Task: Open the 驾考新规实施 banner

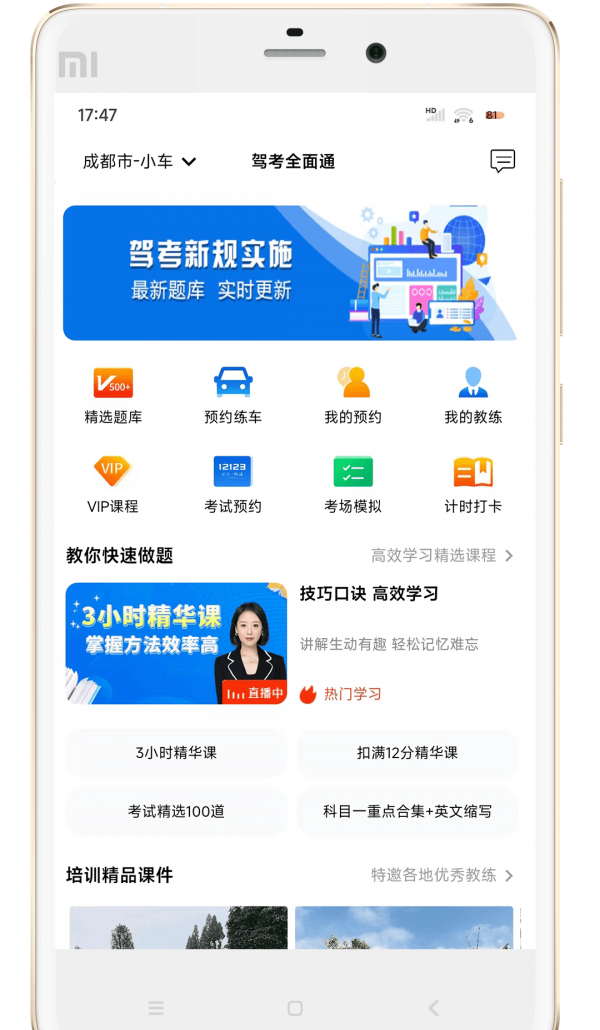Action: pyautogui.click(x=290, y=272)
